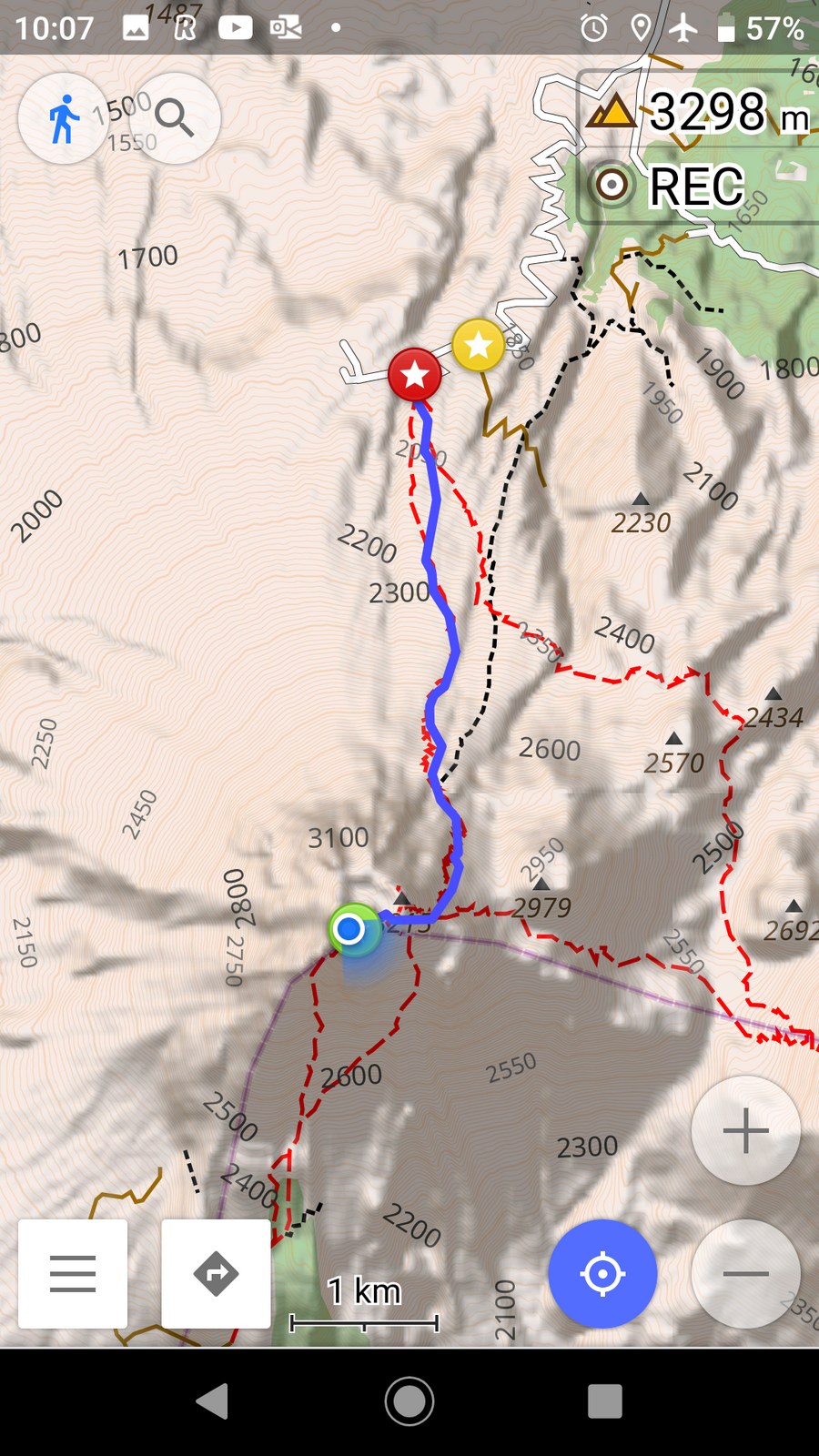This screenshot has height=1456, width=819.
Task: Tap the altitude 3298 m widget
Action: point(699,113)
